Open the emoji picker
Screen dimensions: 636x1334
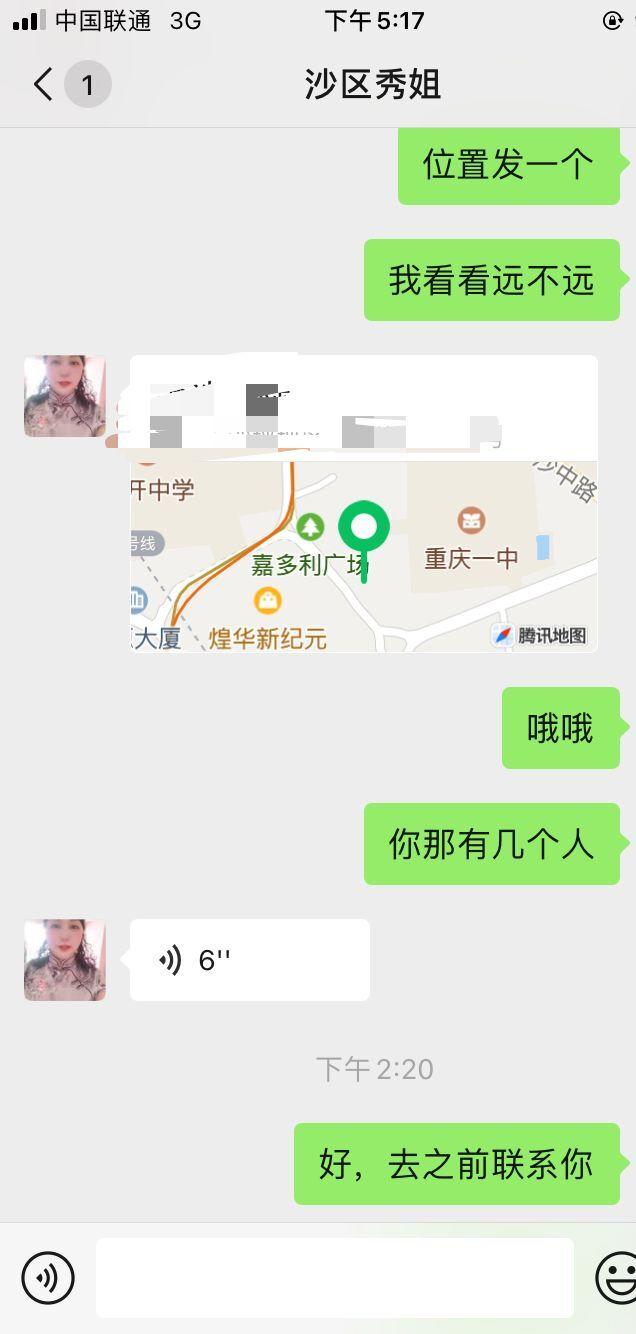tap(616, 1277)
